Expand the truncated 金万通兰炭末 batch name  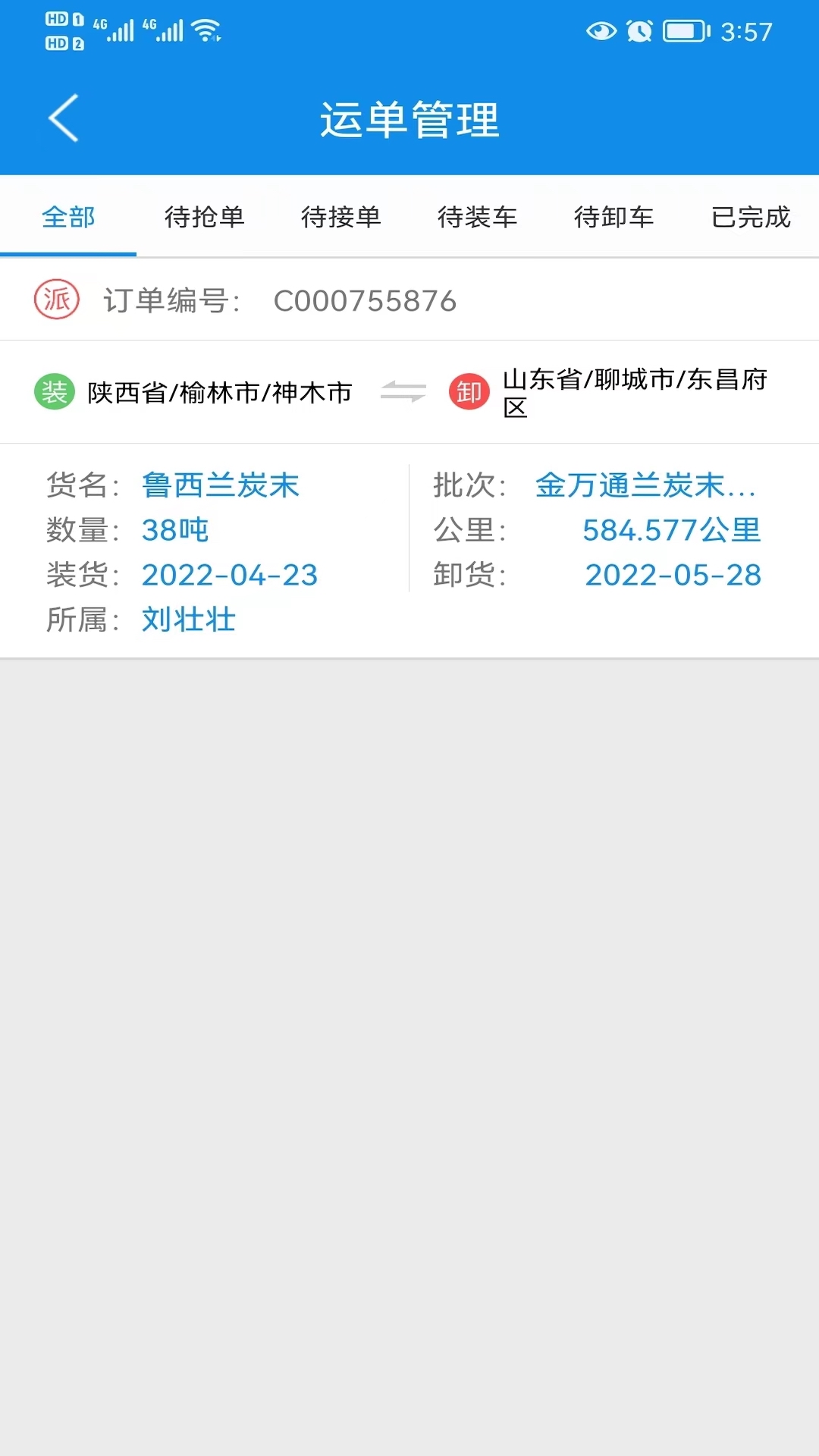[643, 488]
